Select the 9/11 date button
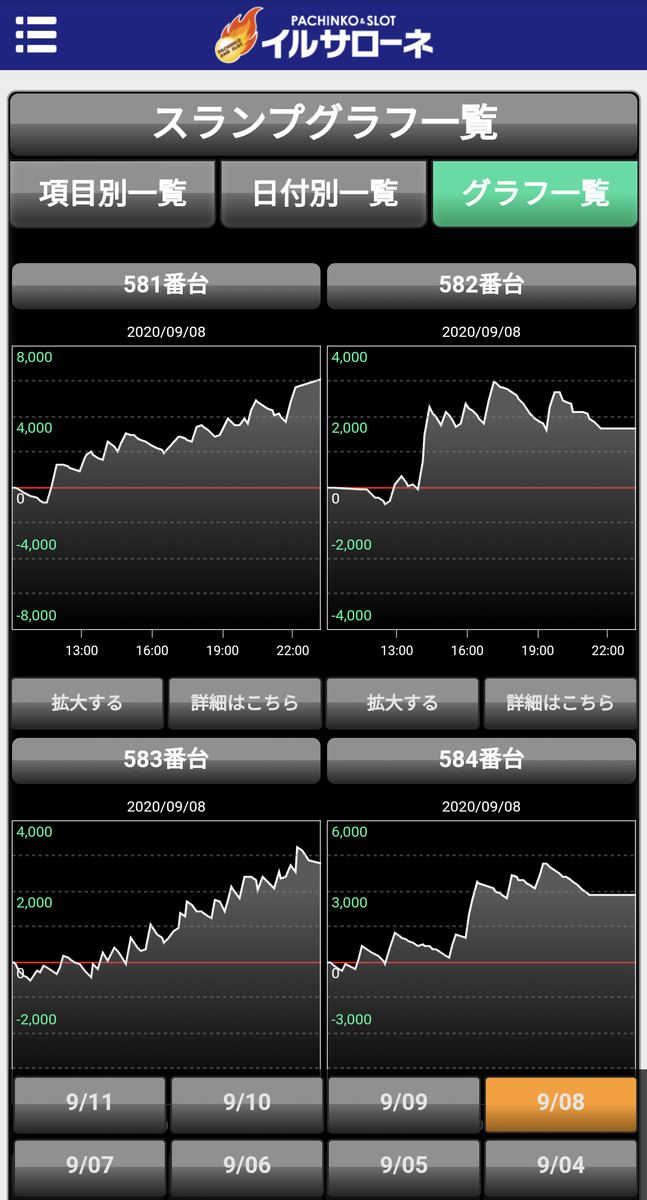This screenshot has width=647, height=1200. tap(89, 1104)
